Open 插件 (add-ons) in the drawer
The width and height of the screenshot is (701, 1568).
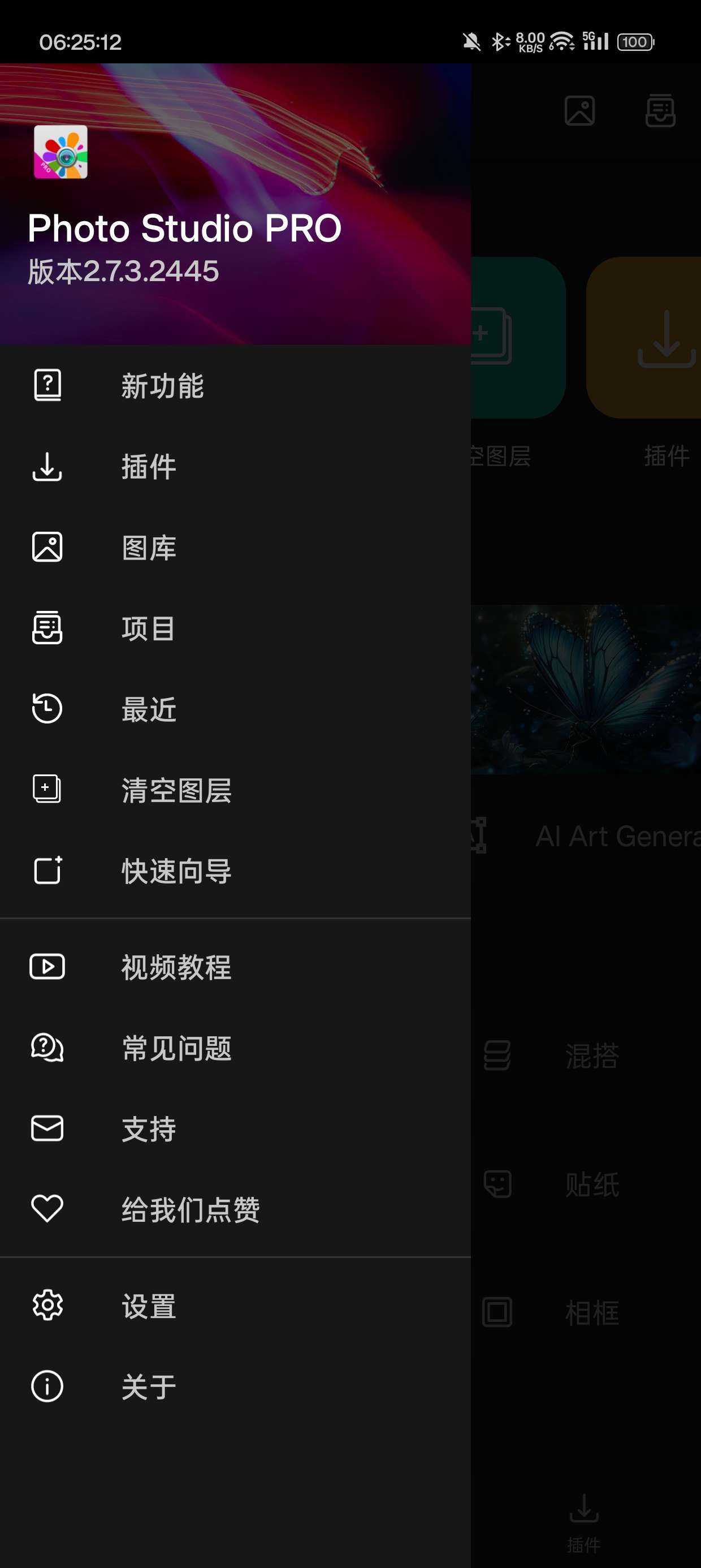click(149, 467)
